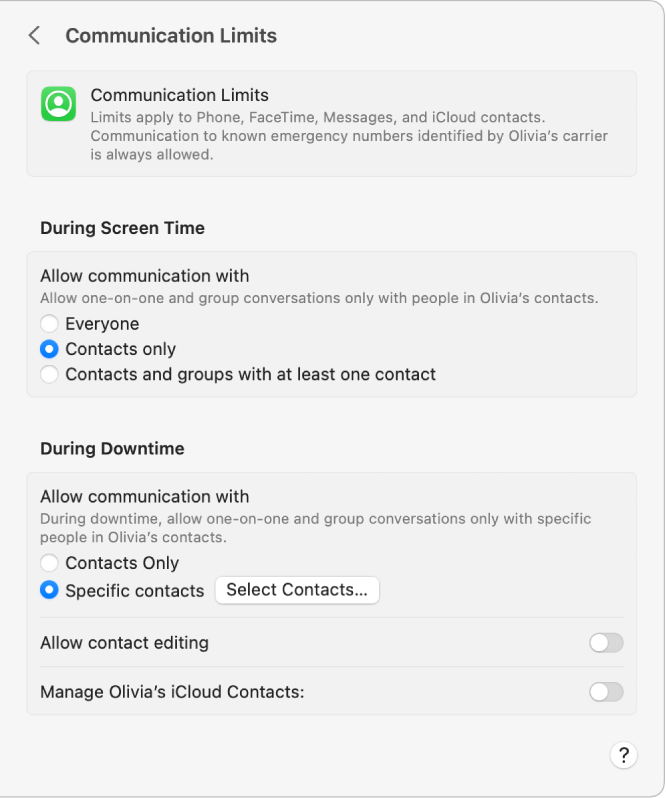Select Everyone under During Screen Time
Viewport: 666px width, 798px height.
49,324
